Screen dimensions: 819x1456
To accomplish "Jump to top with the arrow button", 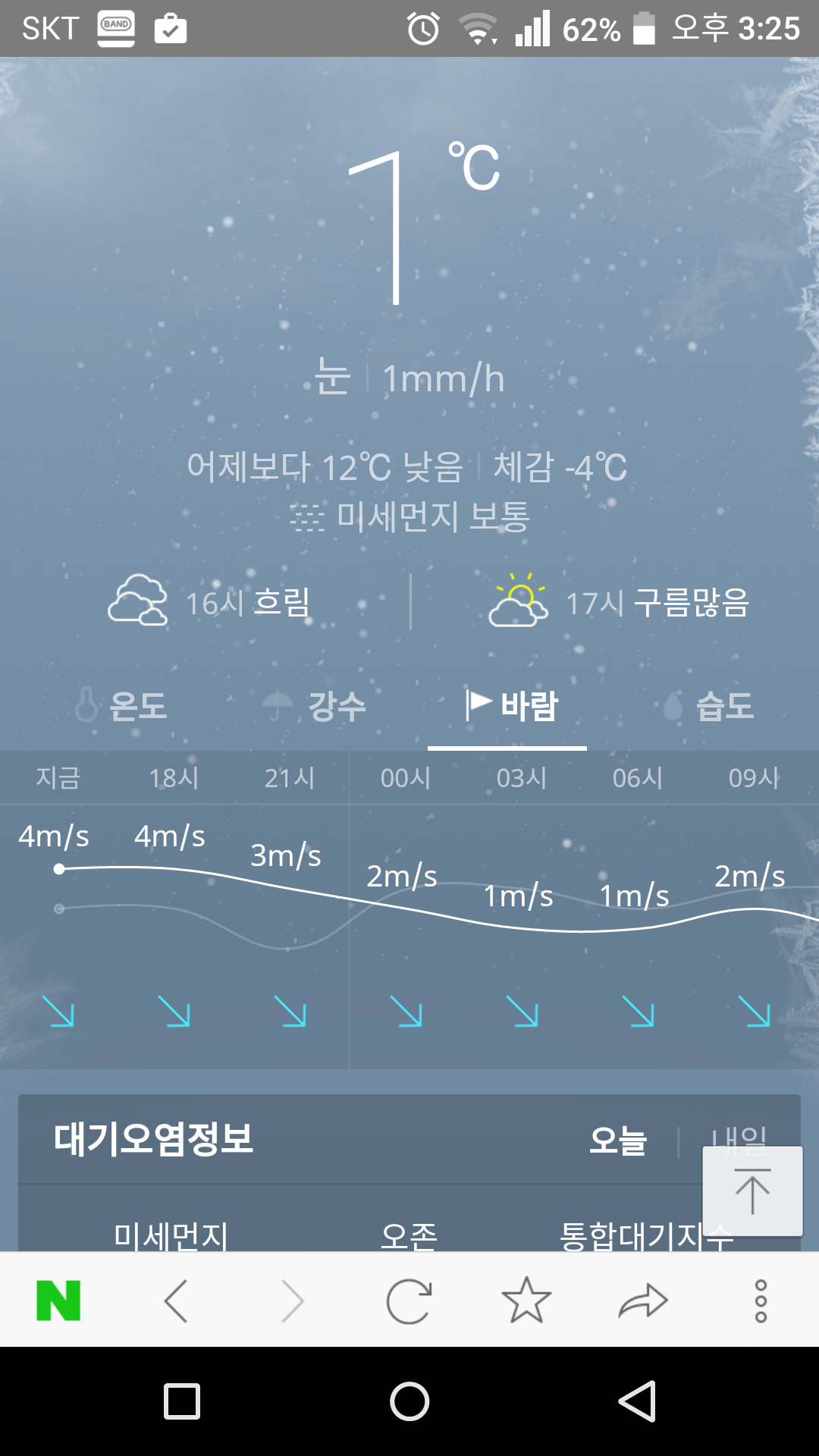I will click(x=752, y=1191).
